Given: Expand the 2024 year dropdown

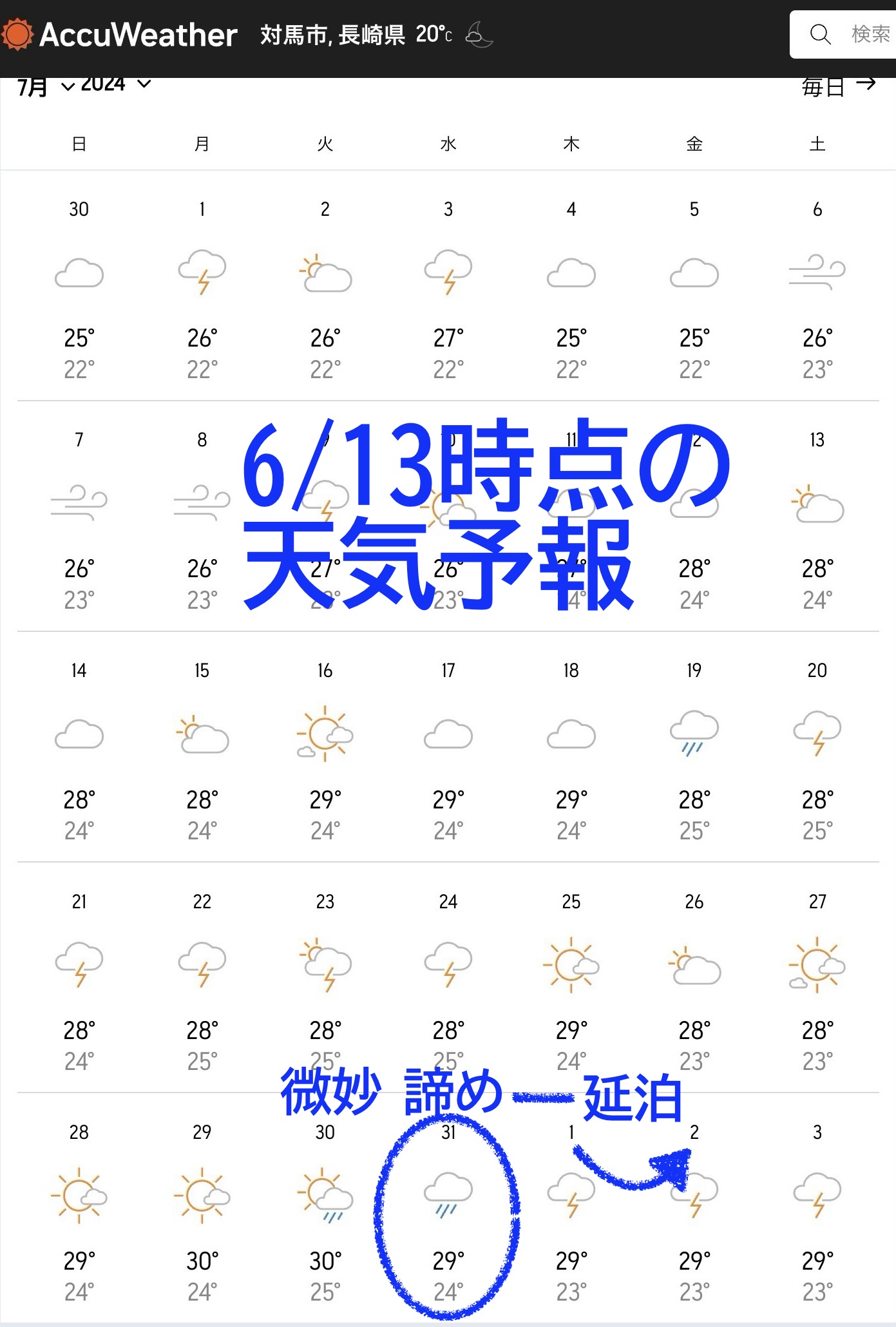Looking at the screenshot, I should click(116, 84).
